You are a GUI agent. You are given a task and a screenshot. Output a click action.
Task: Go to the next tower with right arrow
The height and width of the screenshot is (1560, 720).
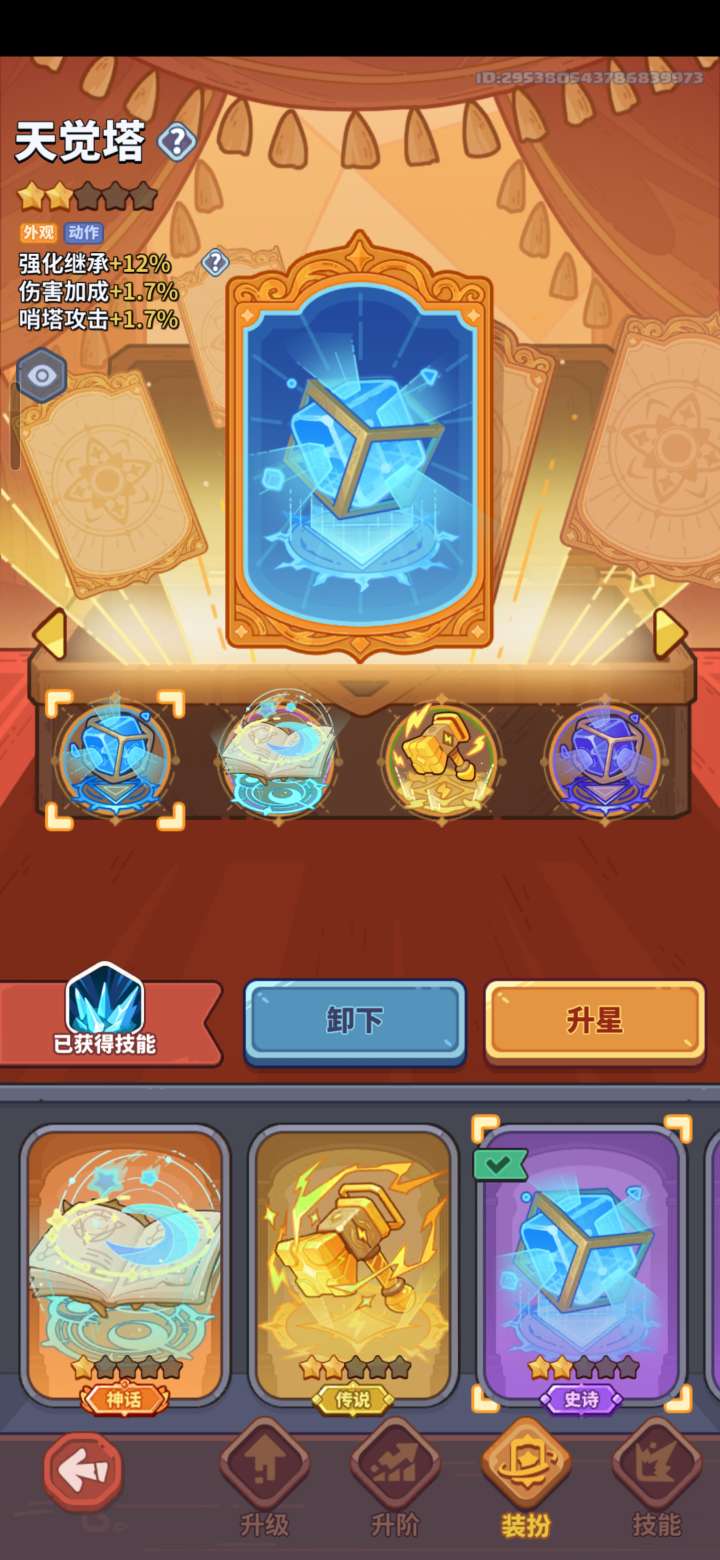(669, 634)
